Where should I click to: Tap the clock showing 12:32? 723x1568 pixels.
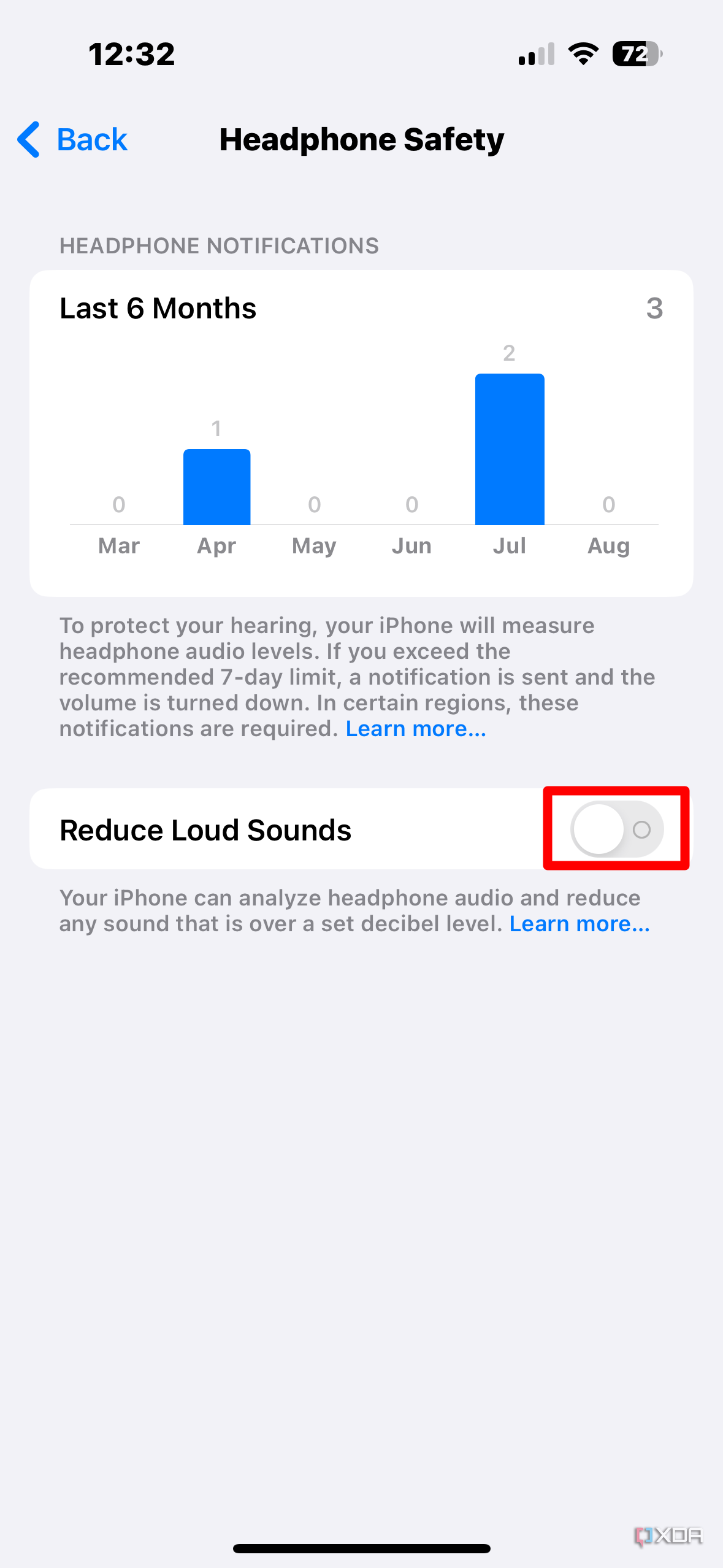tap(131, 55)
